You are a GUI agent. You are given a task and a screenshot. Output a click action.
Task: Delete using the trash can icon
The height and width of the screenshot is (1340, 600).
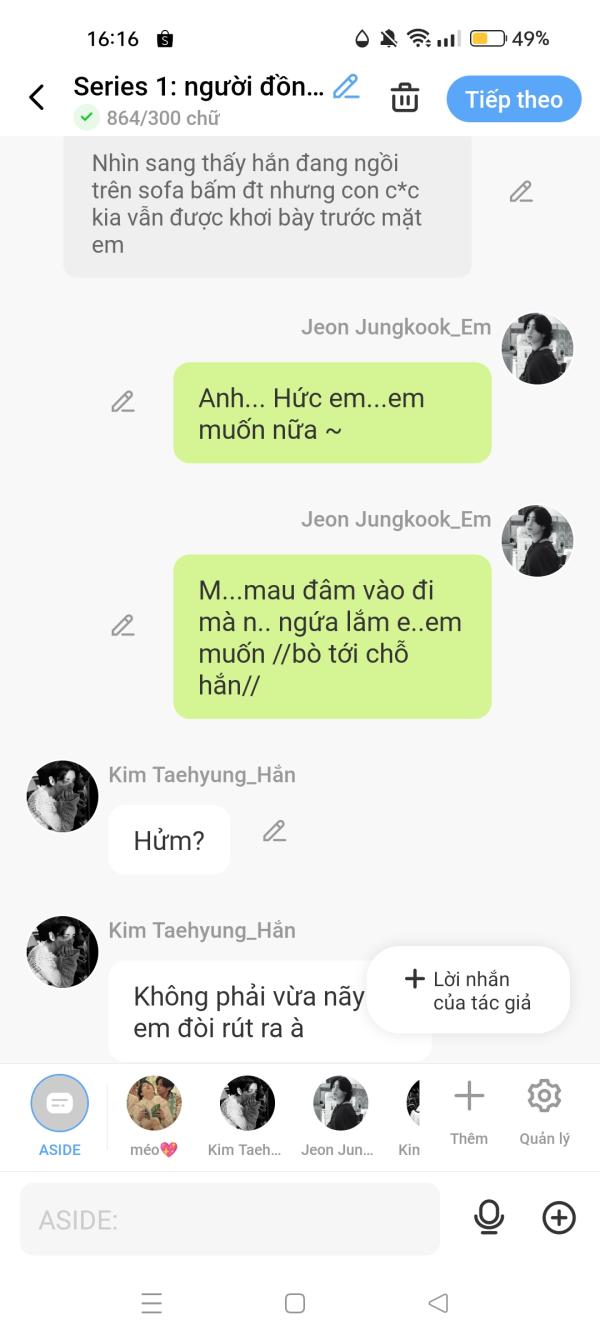404,98
